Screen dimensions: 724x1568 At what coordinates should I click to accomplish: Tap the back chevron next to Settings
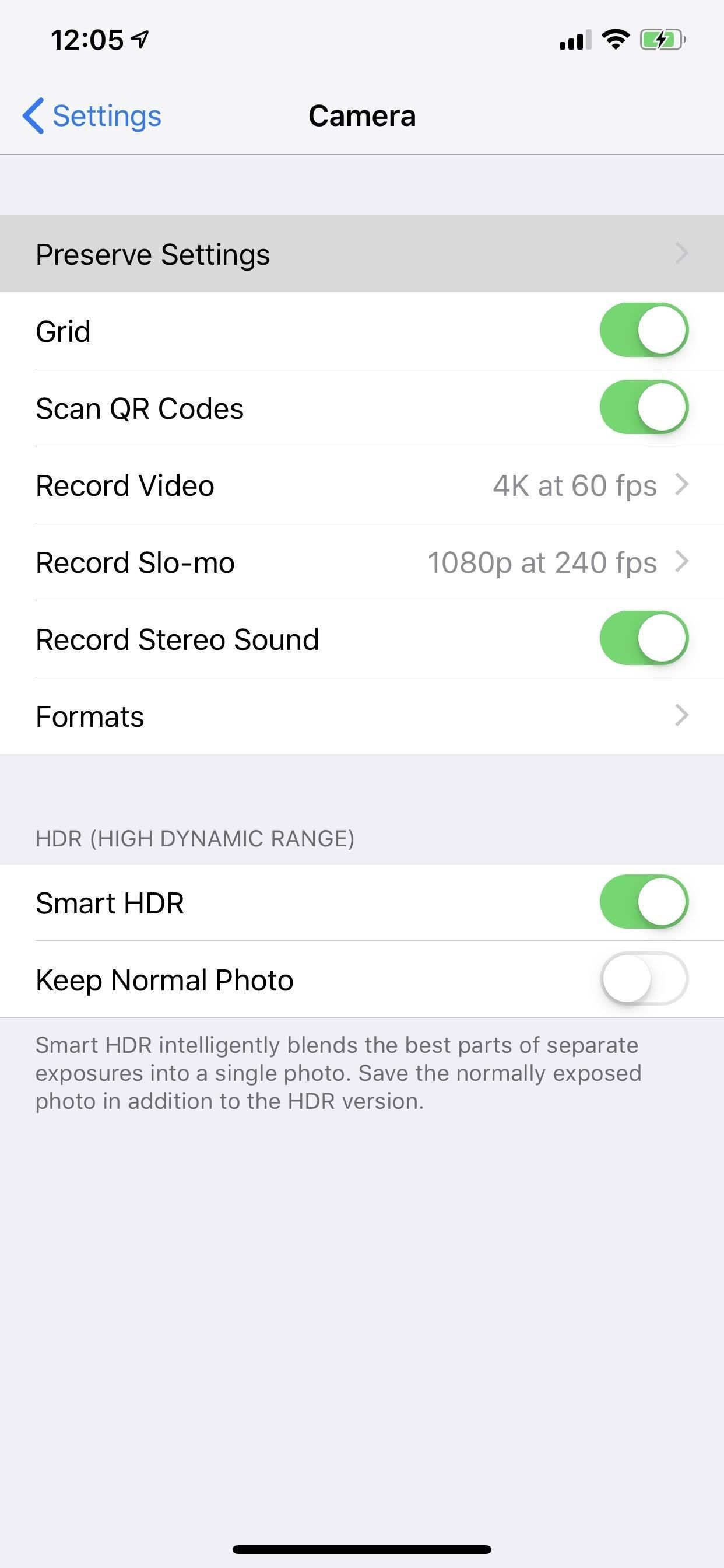point(33,115)
